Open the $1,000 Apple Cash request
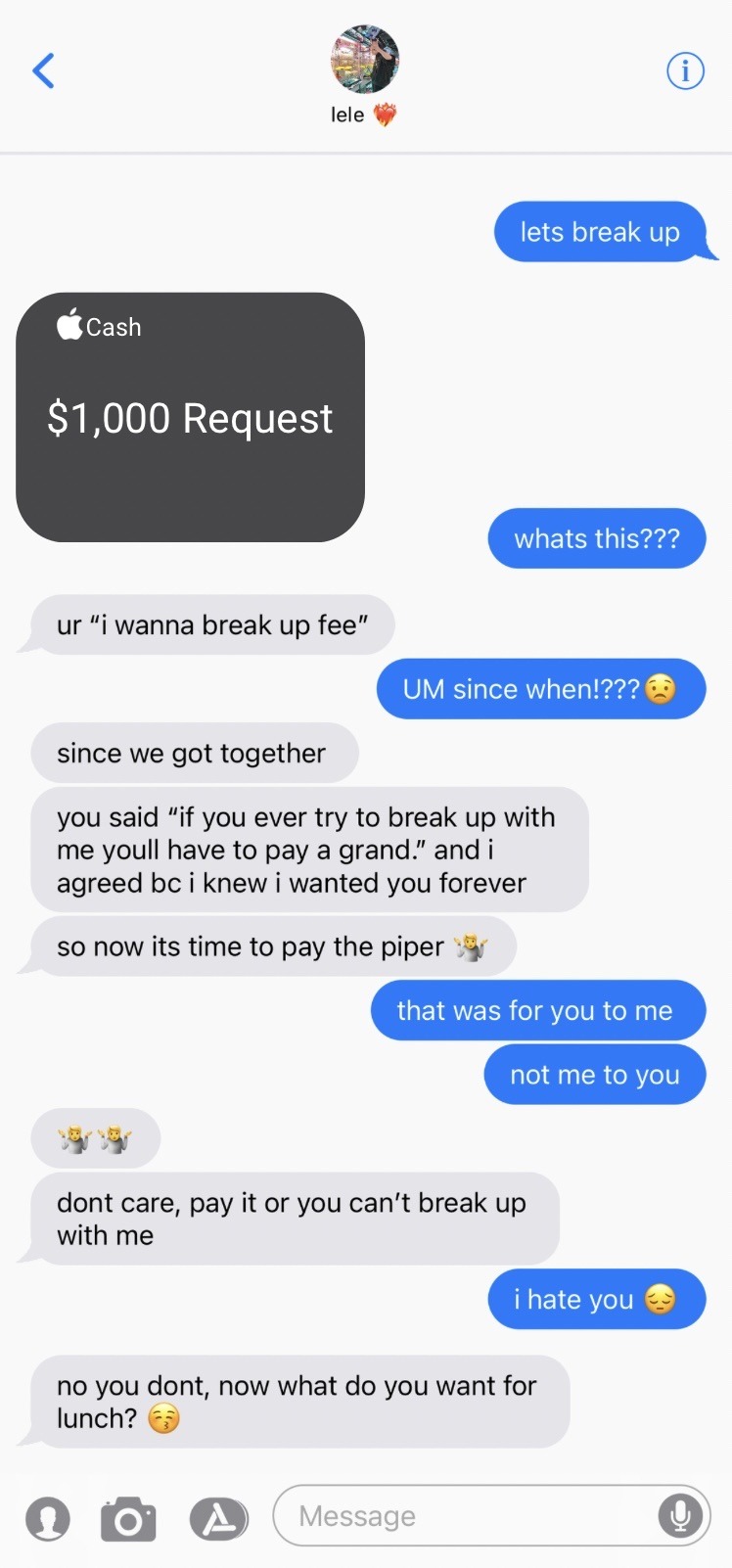732x1568 pixels. tap(190, 417)
